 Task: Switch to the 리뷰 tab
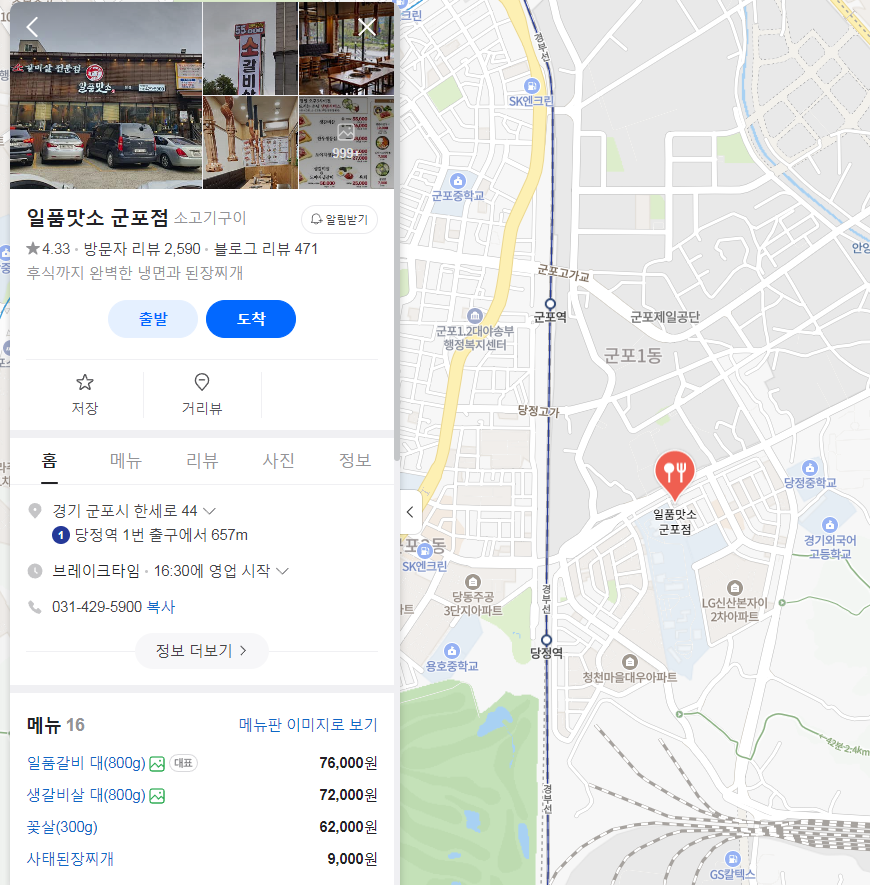tap(202, 461)
